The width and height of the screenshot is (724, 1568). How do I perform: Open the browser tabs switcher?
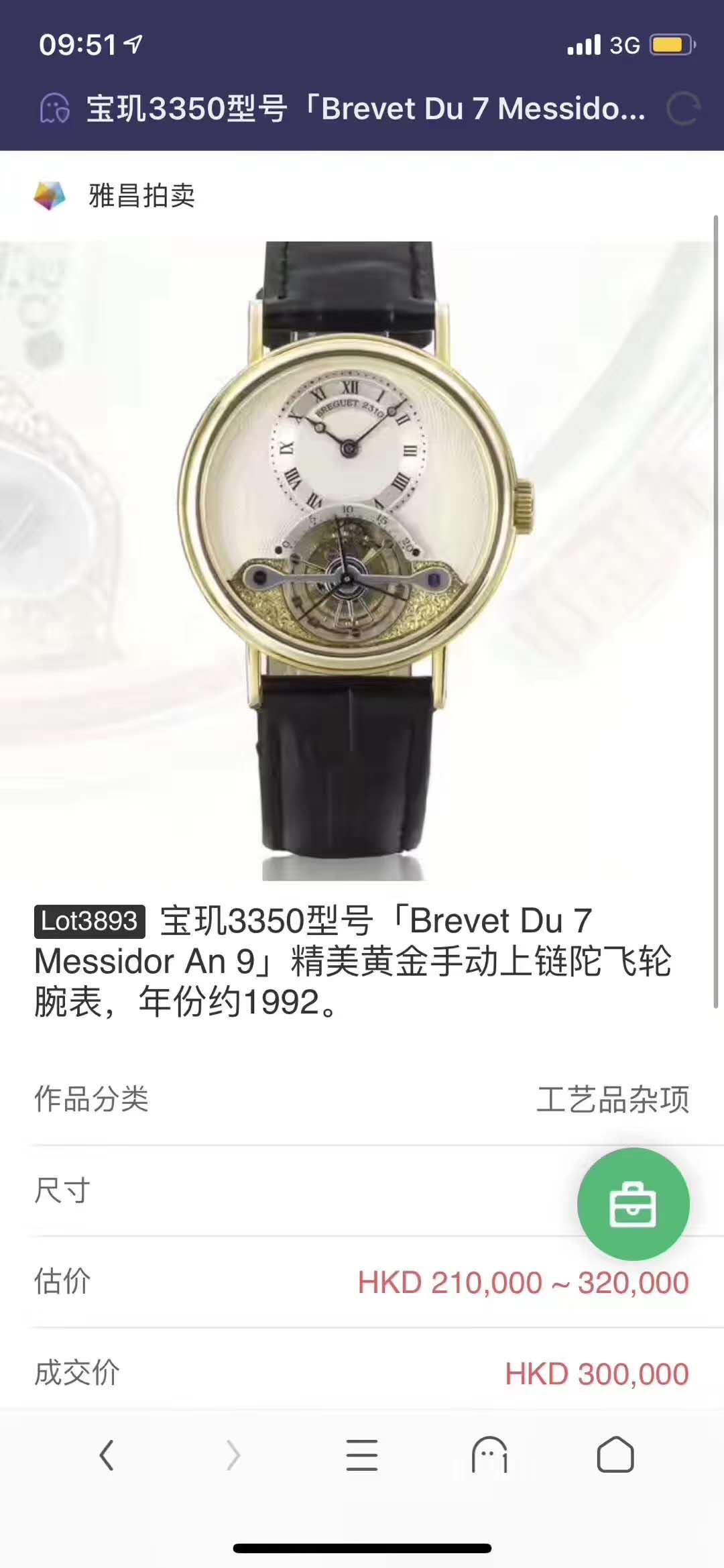(489, 1455)
